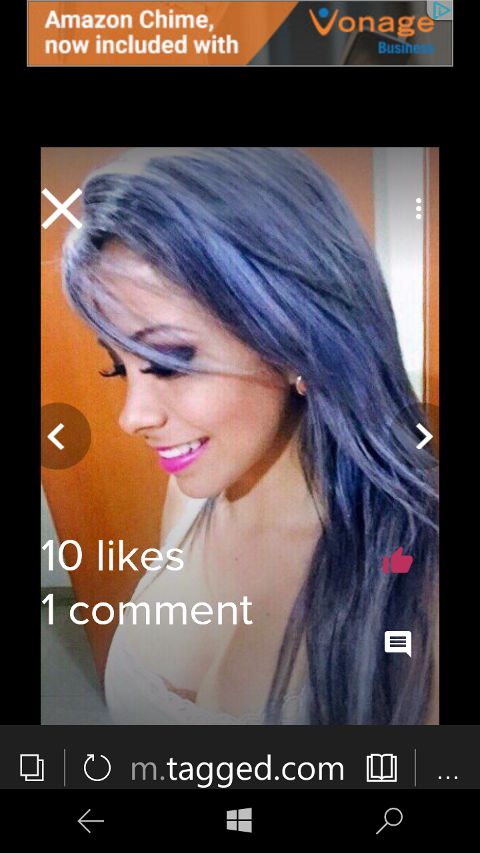Screen dimensions: 480x853
Task: Go to the previous photo
Action: click(x=57, y=436)
